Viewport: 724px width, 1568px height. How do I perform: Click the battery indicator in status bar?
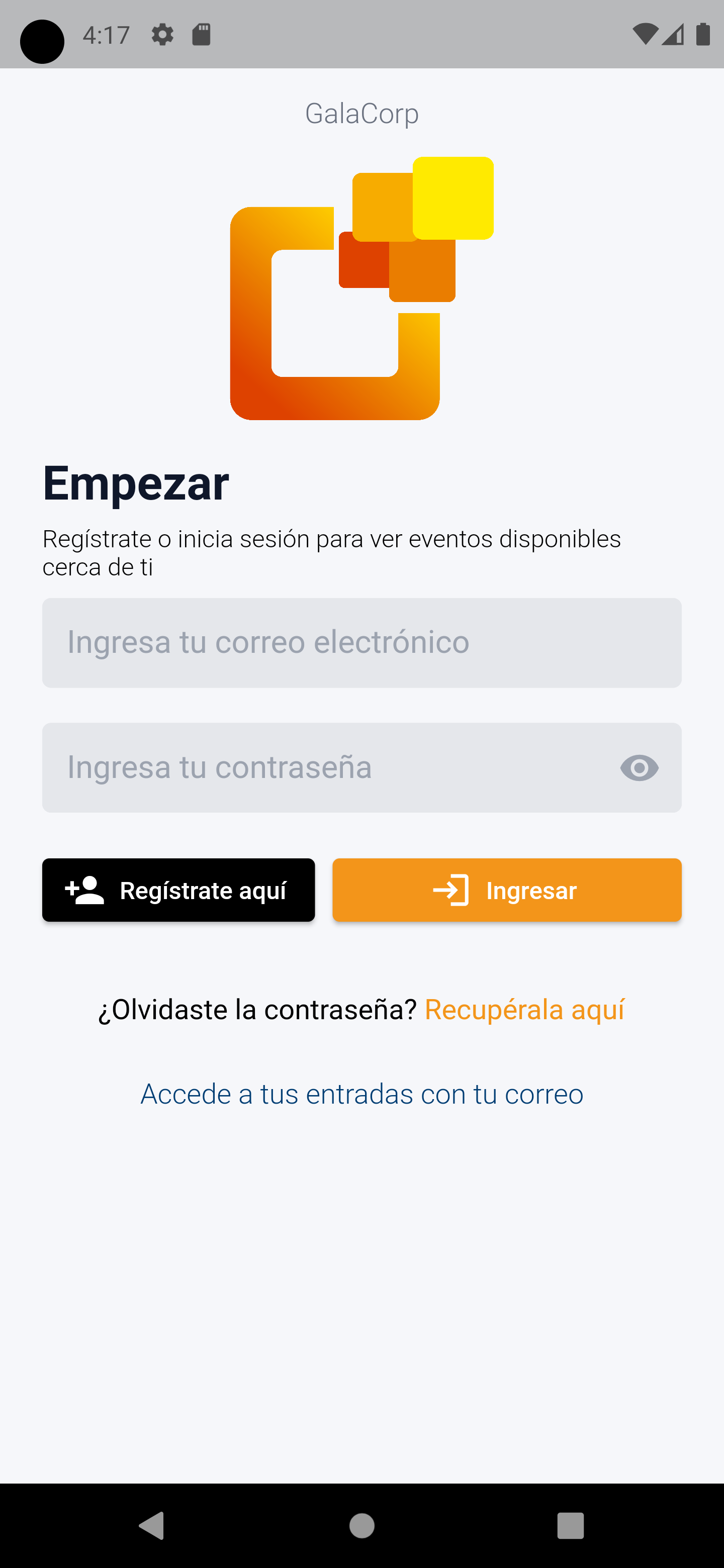pyautogui.click(x=703, y=34)
